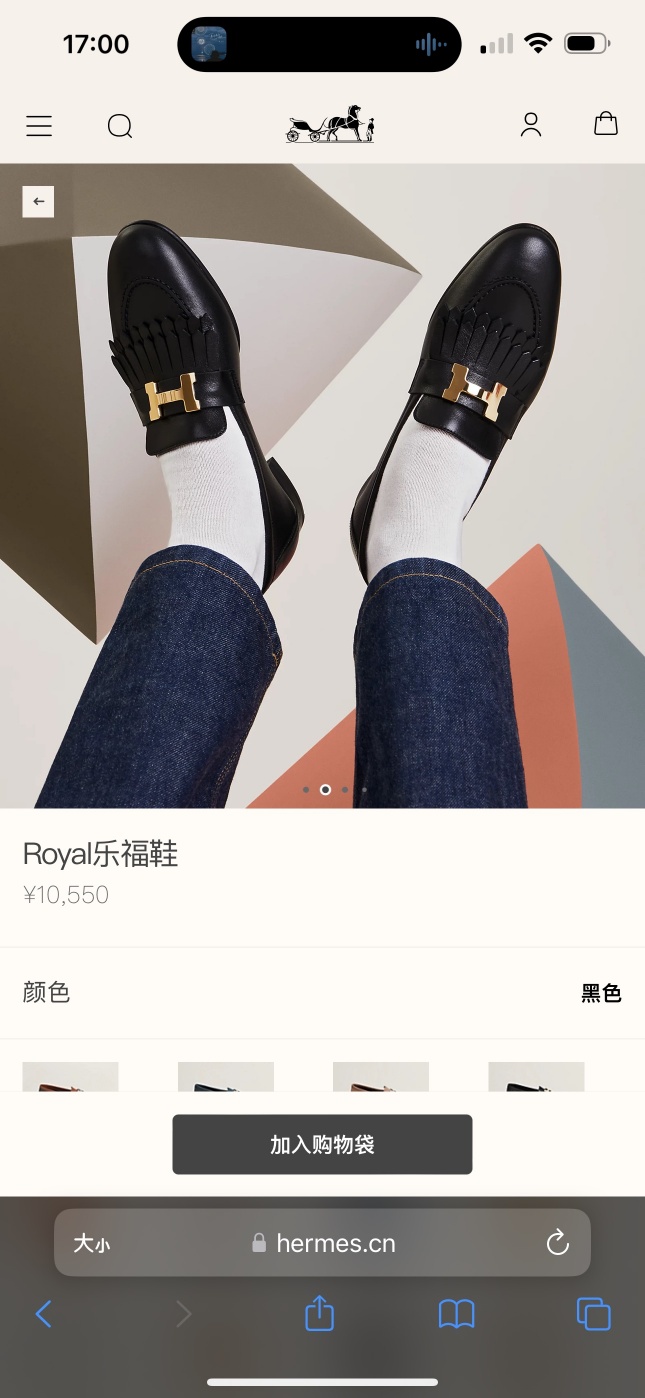645x1398 pixels.
Task: Tap the back arrow on product image
Action: click(x=38, y=202)
